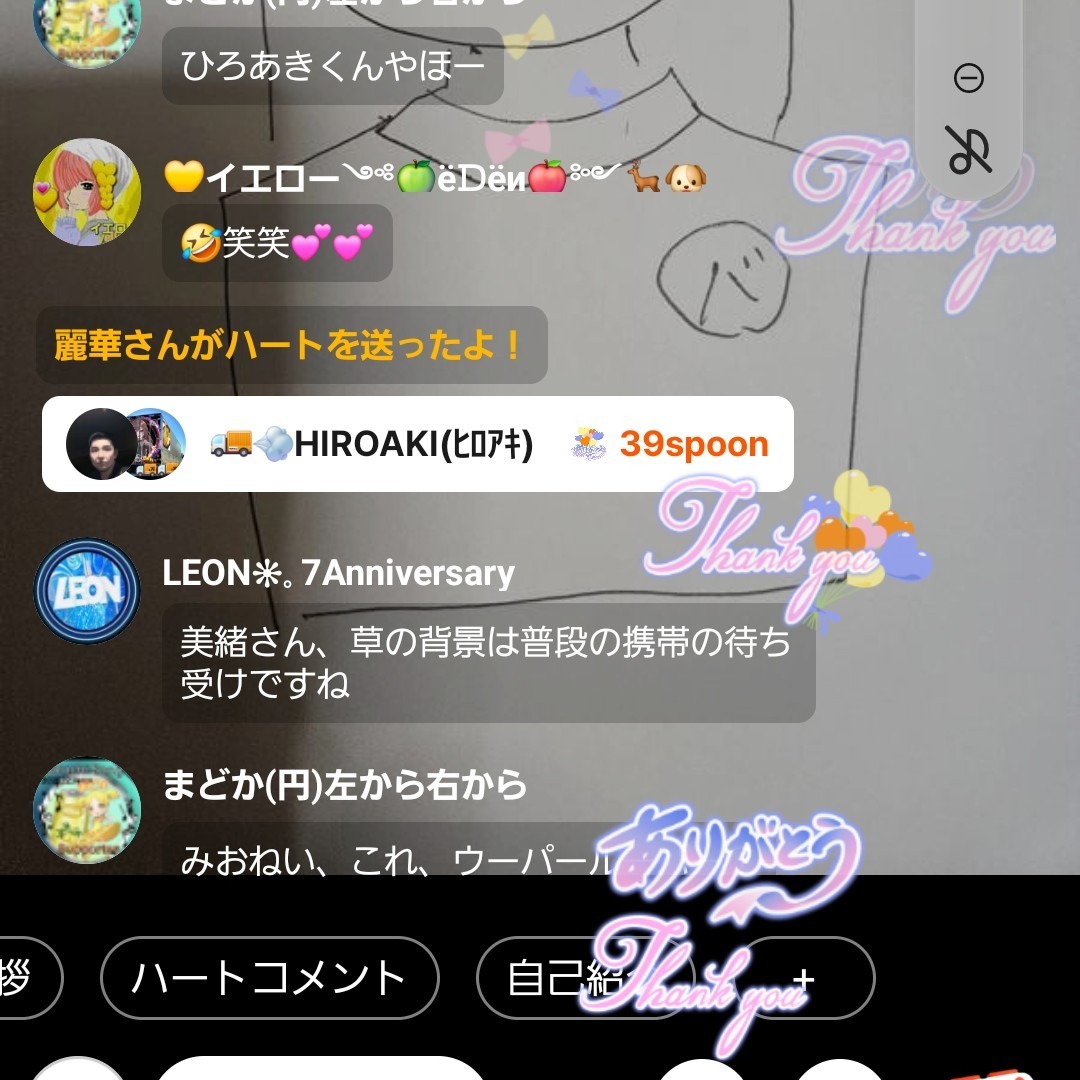
Task: Open イエロー's profile avatar
Action: pos(87,192)
